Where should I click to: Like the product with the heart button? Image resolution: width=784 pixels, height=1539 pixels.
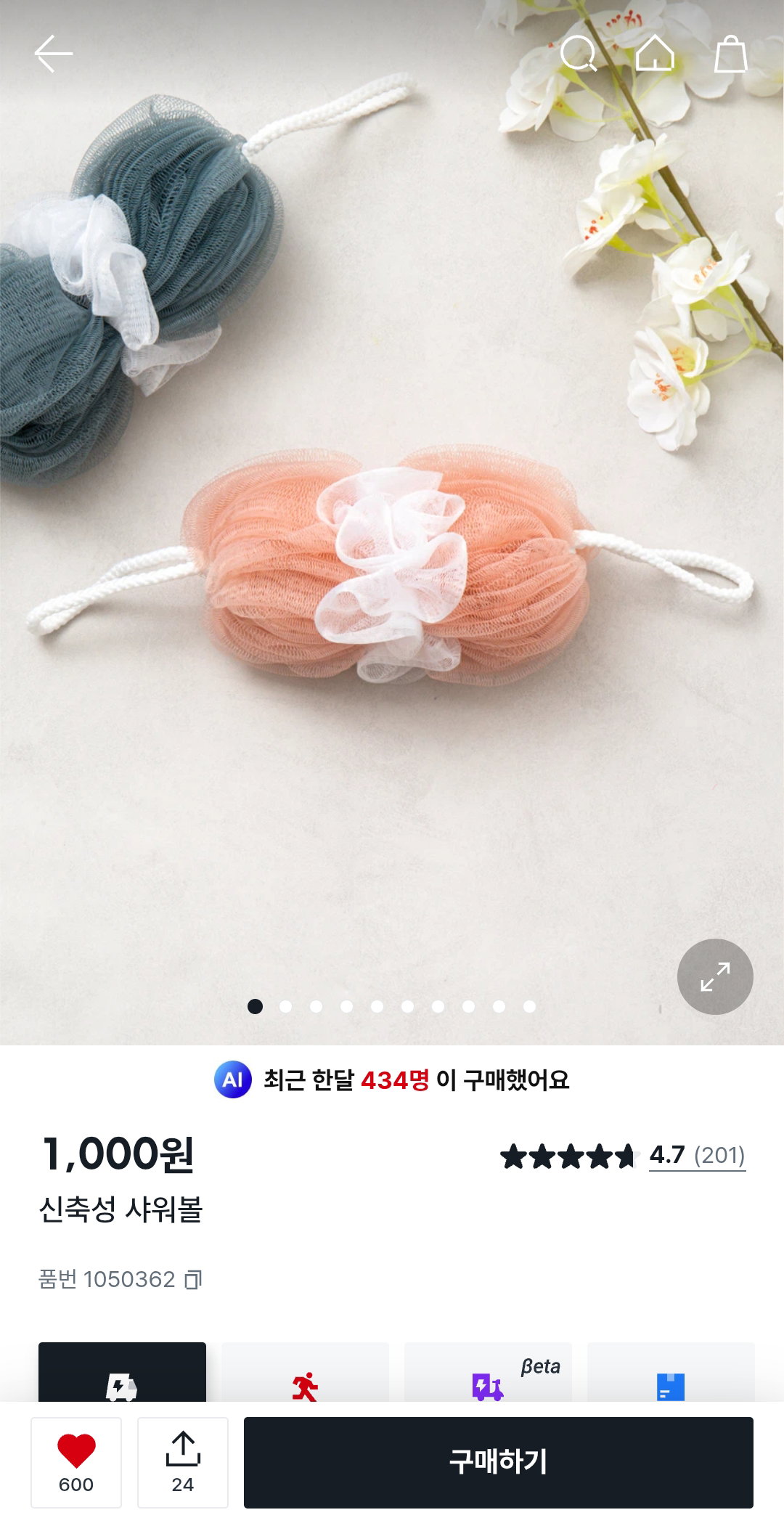76,1463
